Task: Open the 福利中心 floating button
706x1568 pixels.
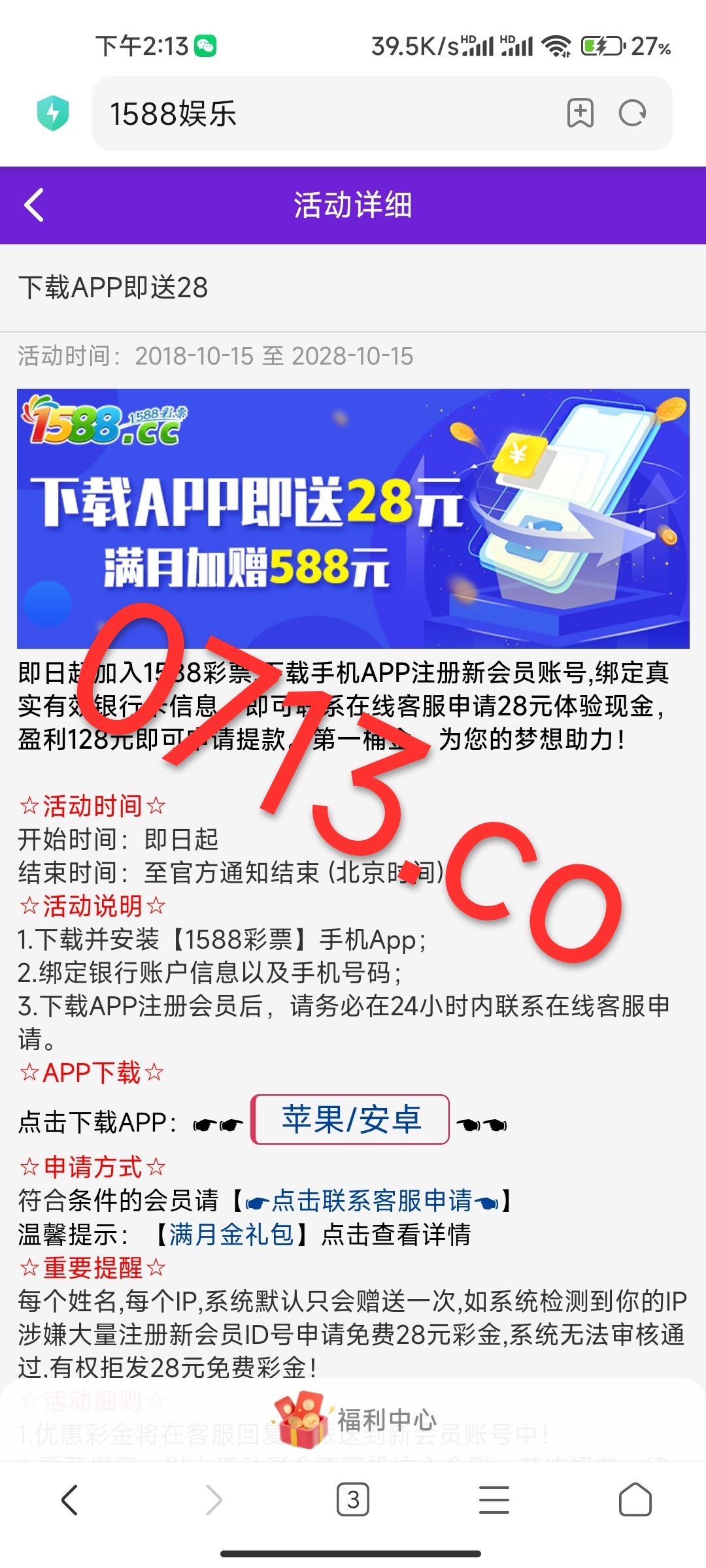Action: click(353, 1420)
